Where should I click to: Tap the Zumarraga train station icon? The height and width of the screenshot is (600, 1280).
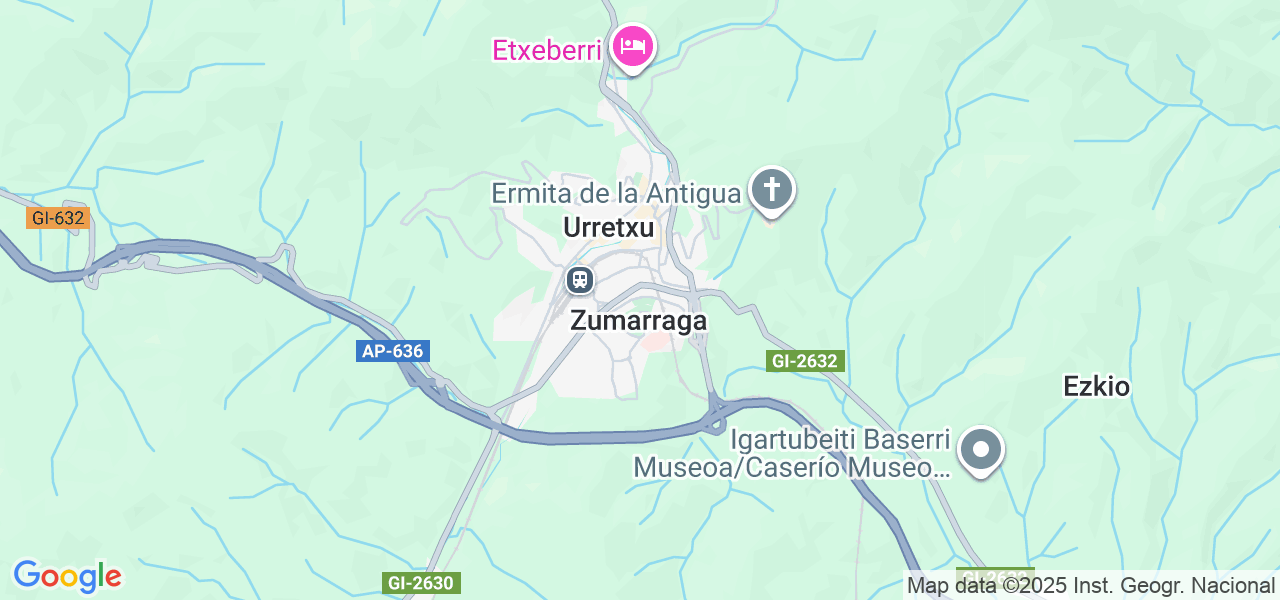click(579, 279)
